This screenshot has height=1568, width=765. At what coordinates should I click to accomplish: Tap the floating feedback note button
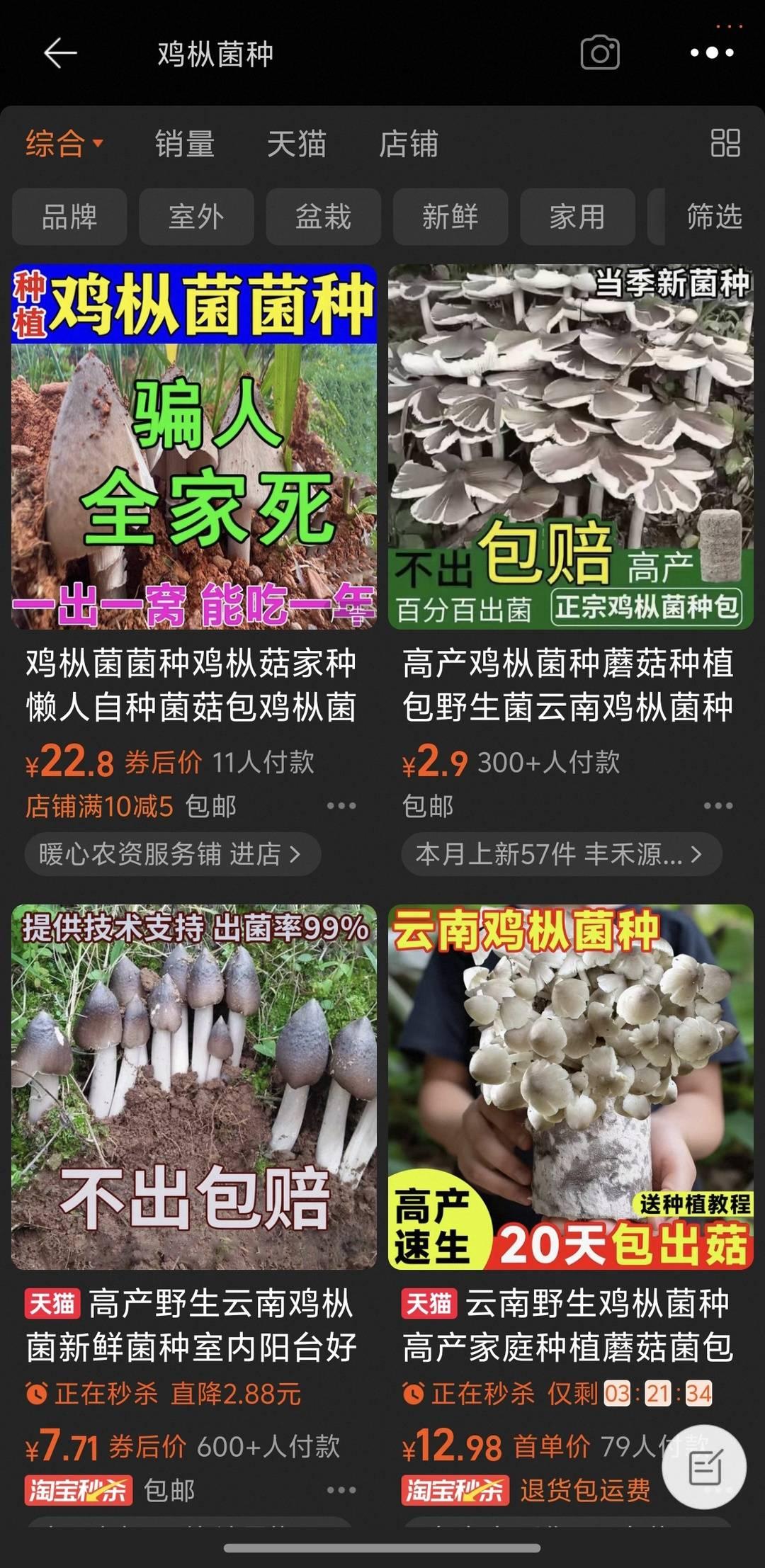pyautogui.click(x=704, y=1466)
